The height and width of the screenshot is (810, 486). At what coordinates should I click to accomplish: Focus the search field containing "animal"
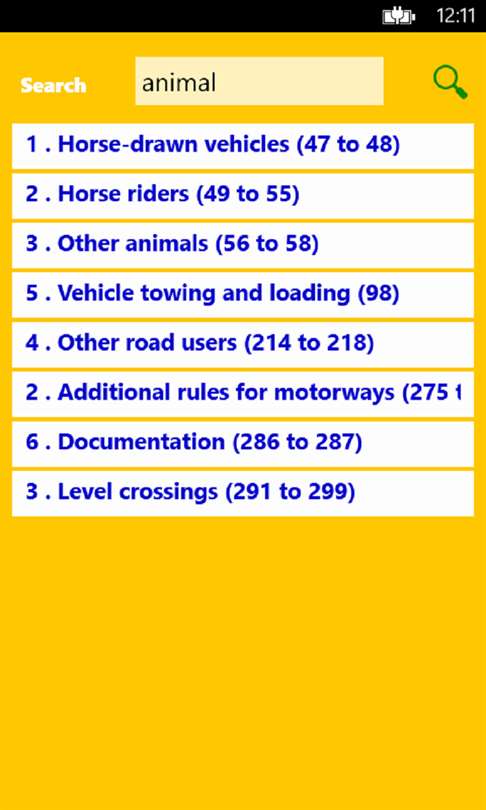(259, 81)
